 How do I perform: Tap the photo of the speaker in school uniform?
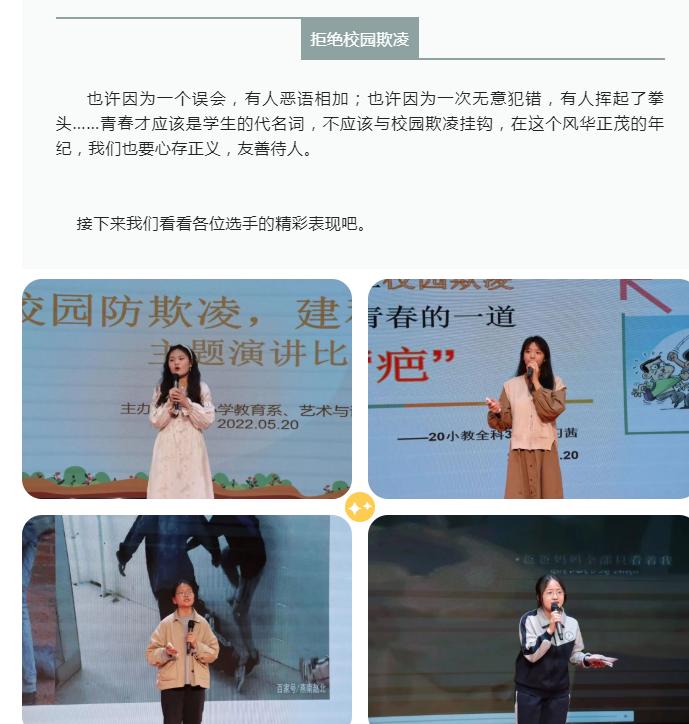(x=528, y=619)
